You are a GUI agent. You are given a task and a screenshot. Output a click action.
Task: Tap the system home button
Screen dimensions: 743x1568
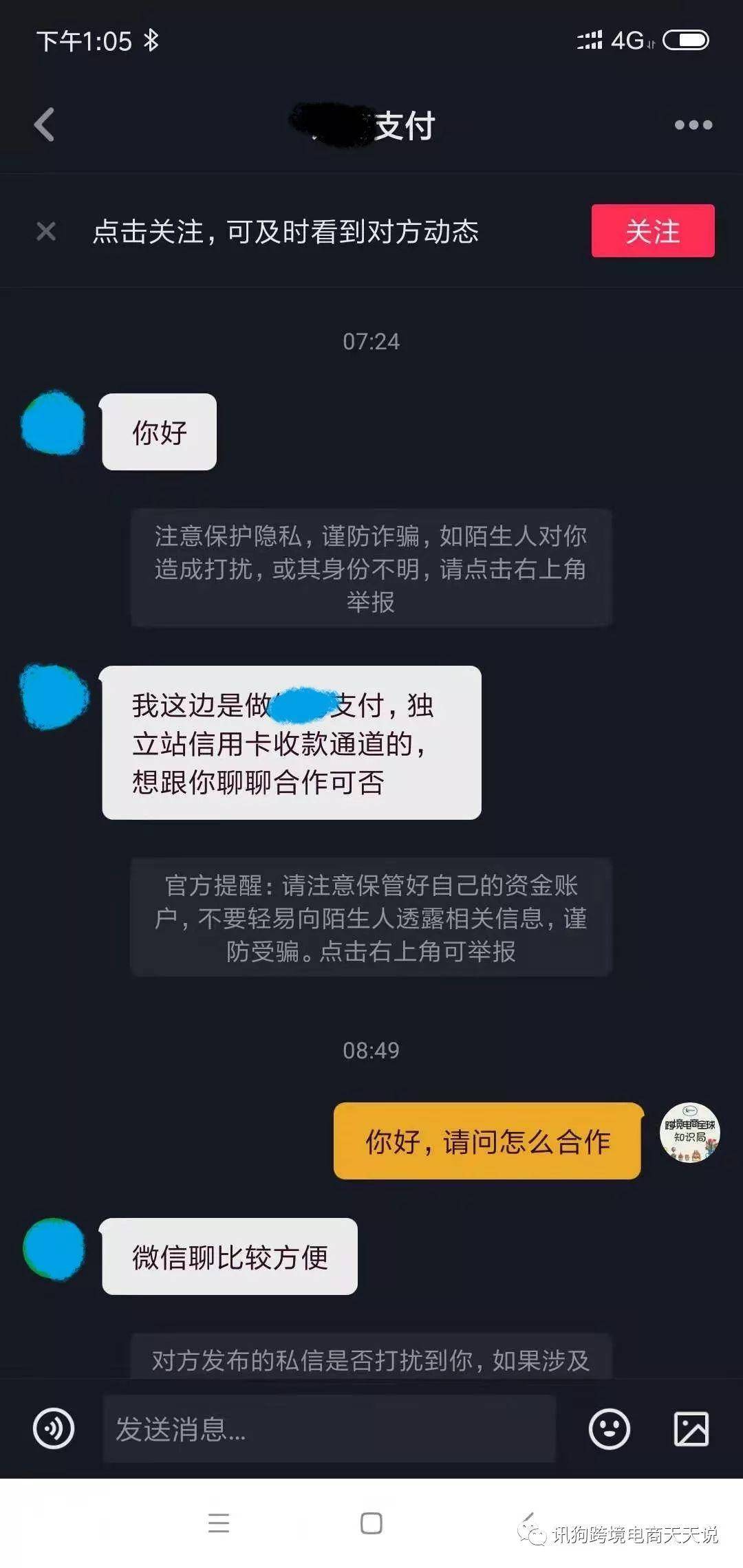[x=371, y=1523]
